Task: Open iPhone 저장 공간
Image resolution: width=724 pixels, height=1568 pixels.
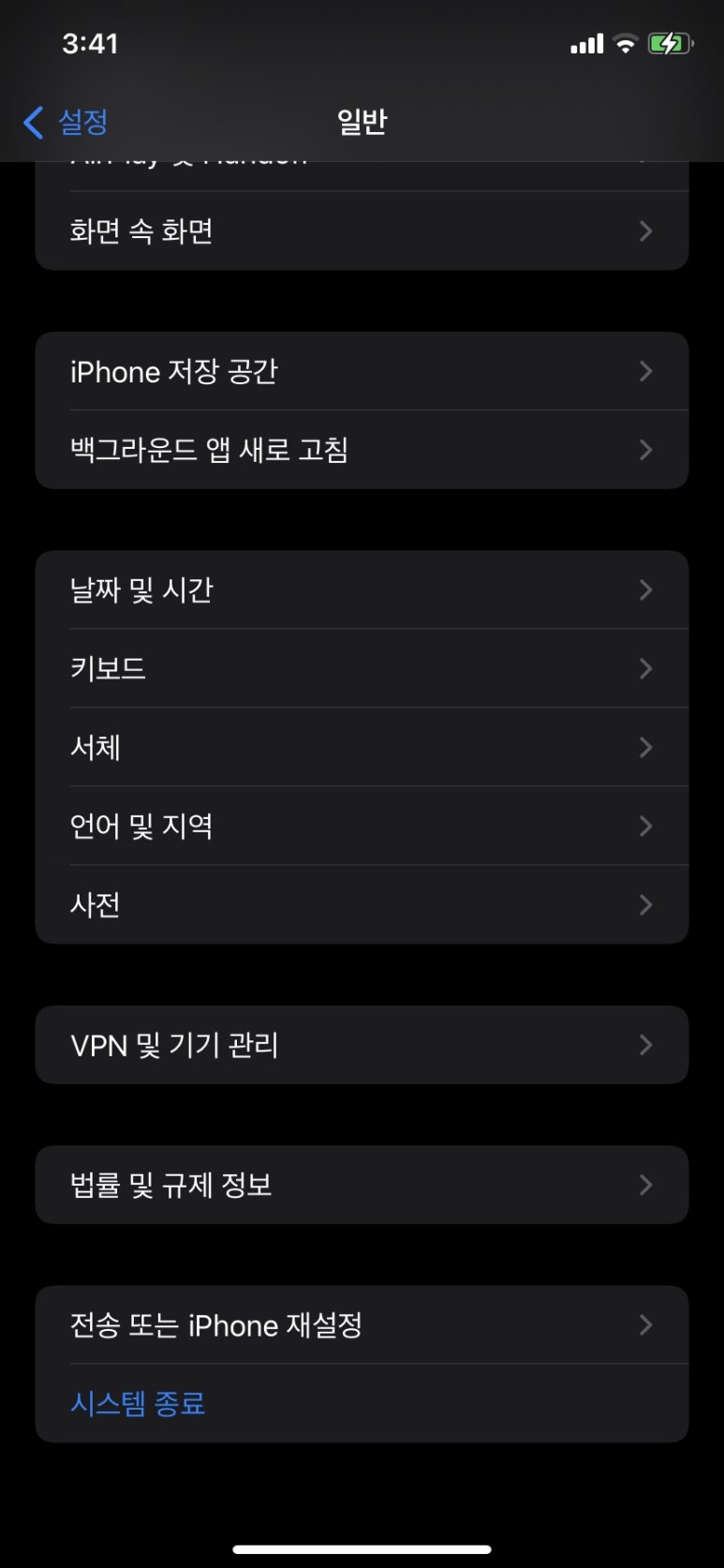Action: point(362,372)
